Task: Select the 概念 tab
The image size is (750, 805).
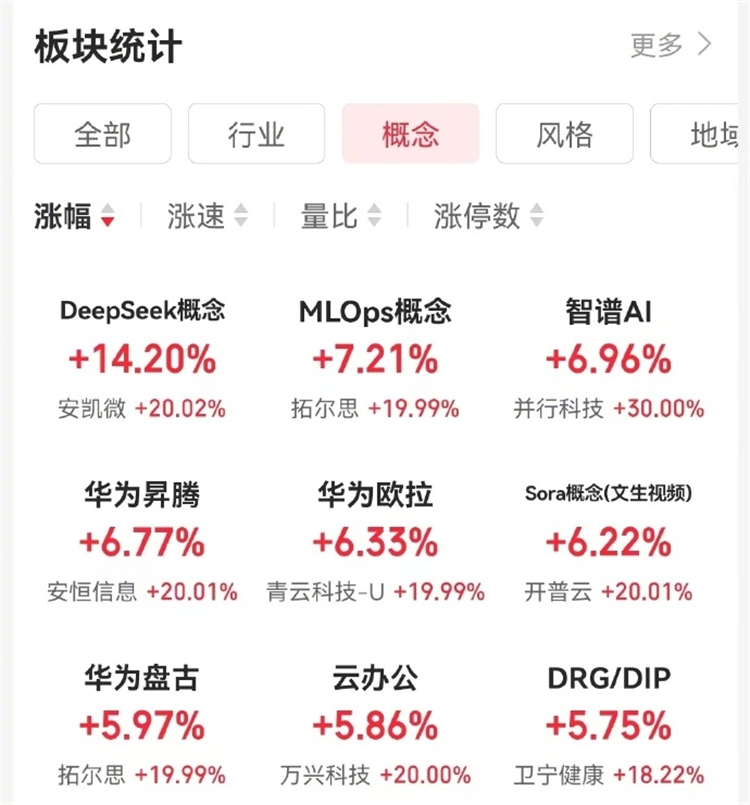Action: click(410, 134)
